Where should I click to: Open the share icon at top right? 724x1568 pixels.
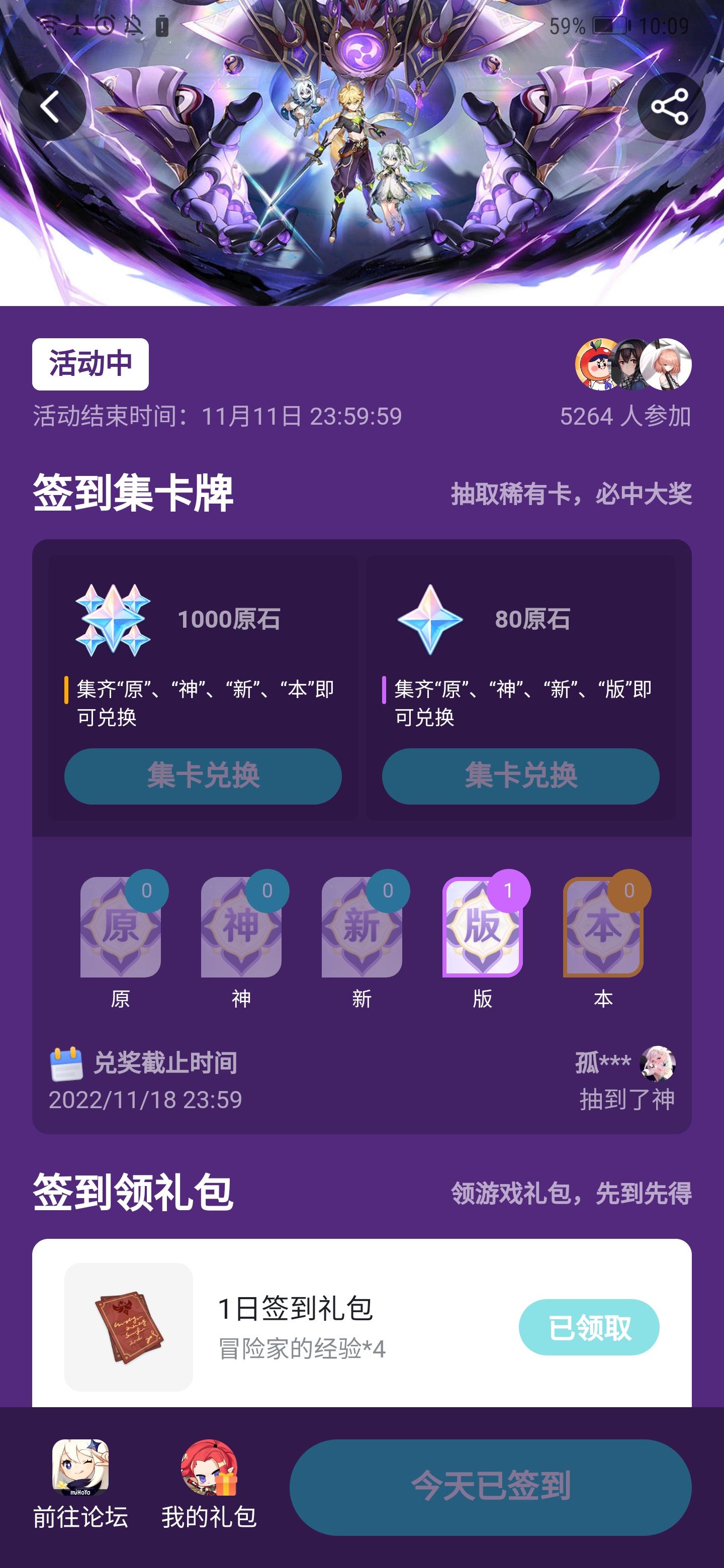[670, 107]
